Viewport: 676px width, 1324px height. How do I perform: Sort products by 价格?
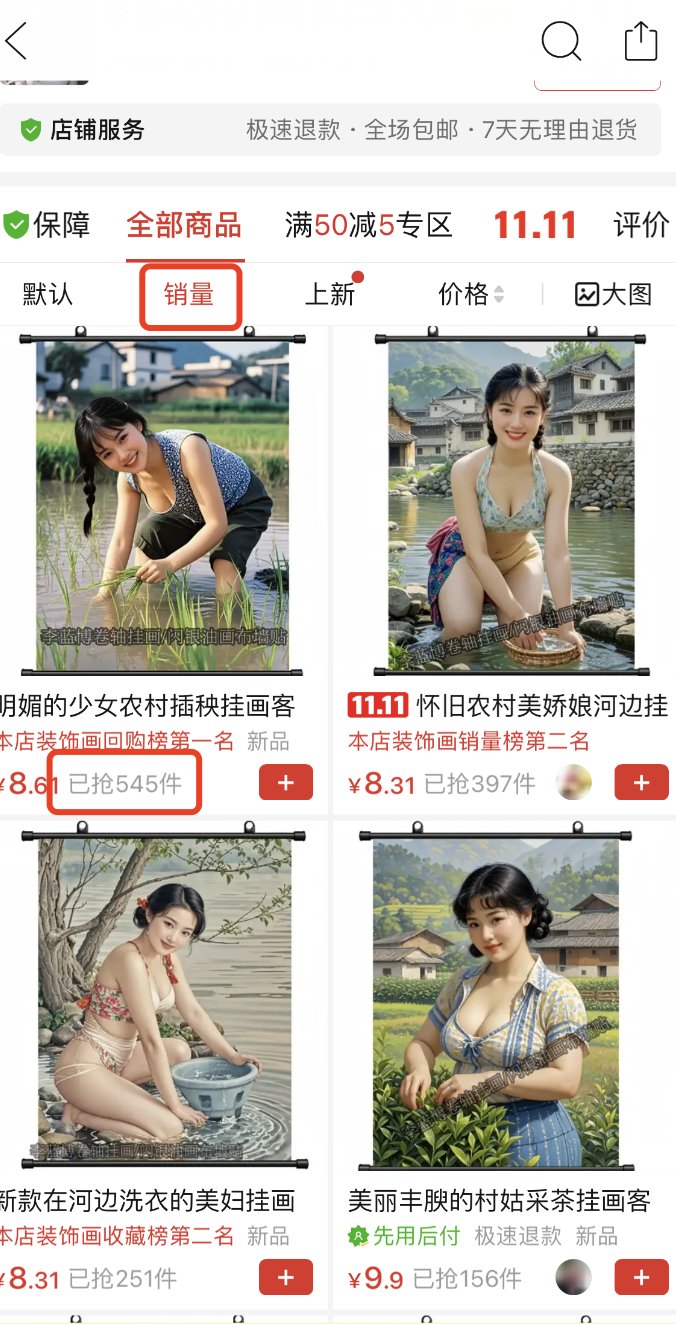click(x=470, y=294)
